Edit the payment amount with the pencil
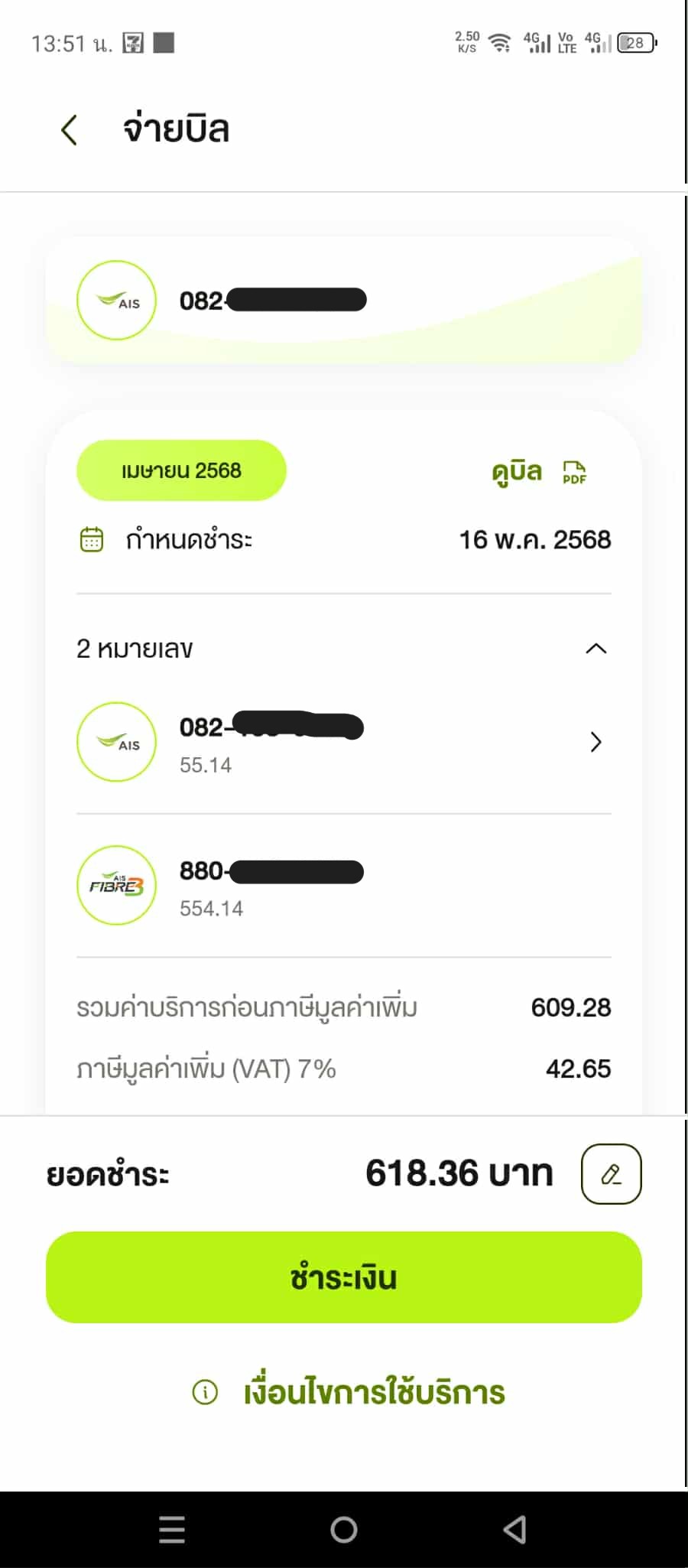Viewport: 688px width, 1568px height. tap(611, 1173)
